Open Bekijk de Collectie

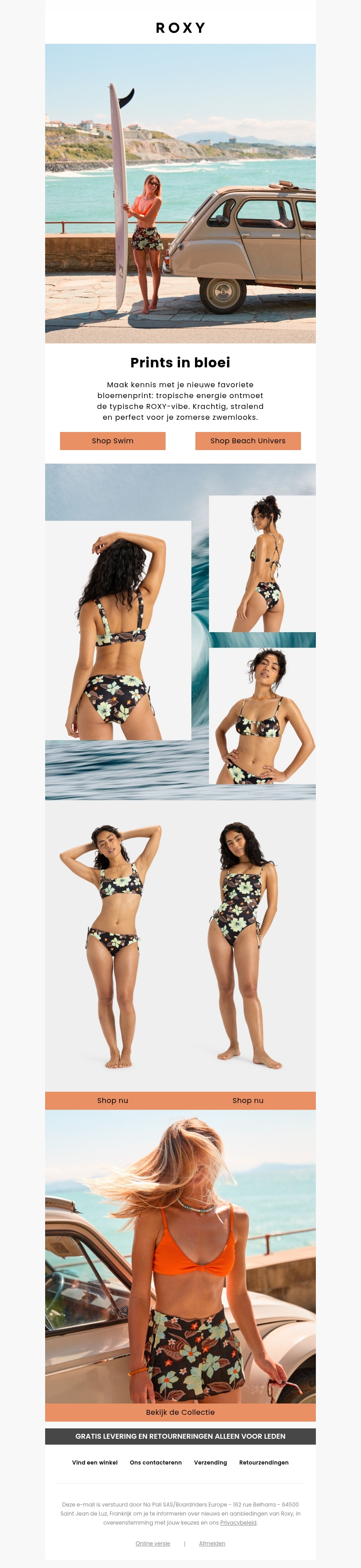tap(180, 1412)
